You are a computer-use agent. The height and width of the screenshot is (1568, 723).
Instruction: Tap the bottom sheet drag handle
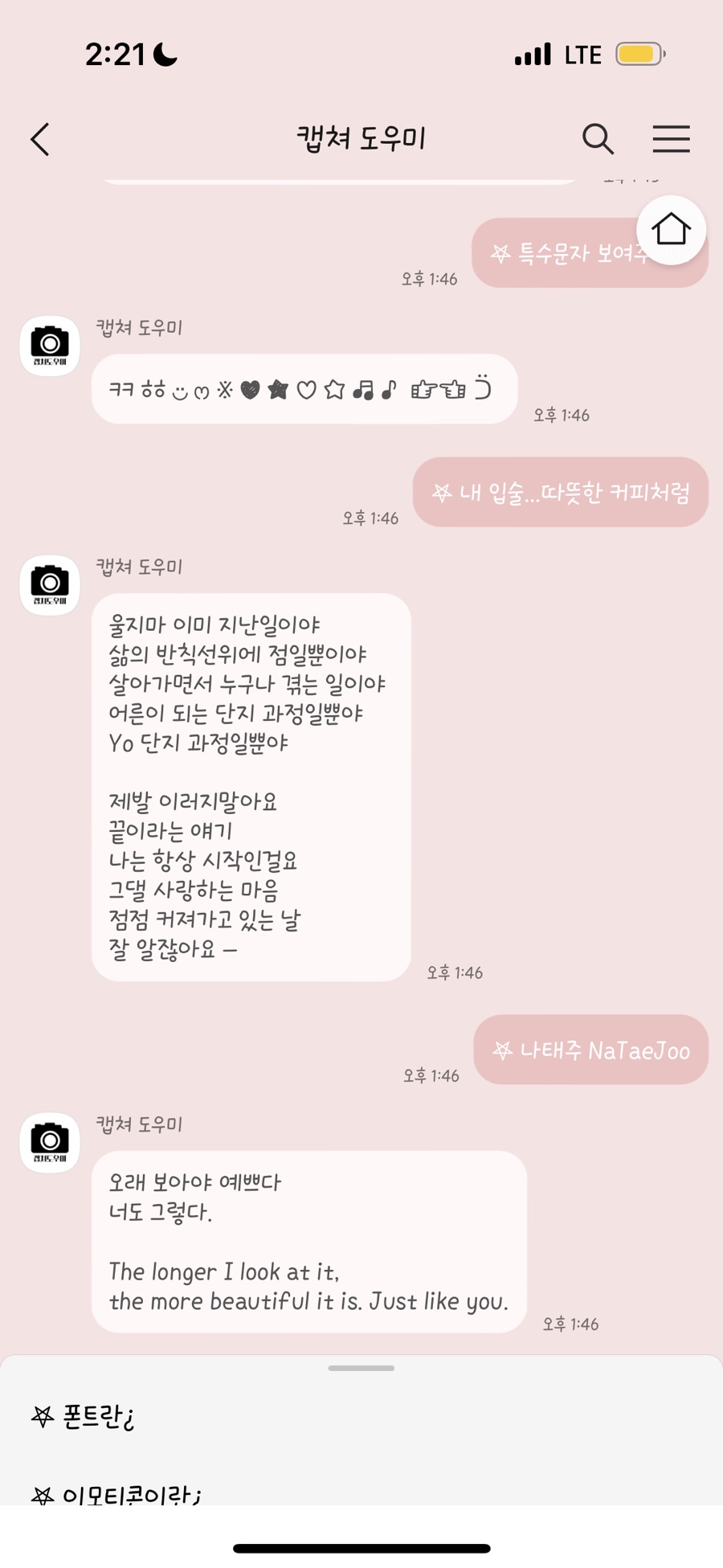coord(361,1368)
